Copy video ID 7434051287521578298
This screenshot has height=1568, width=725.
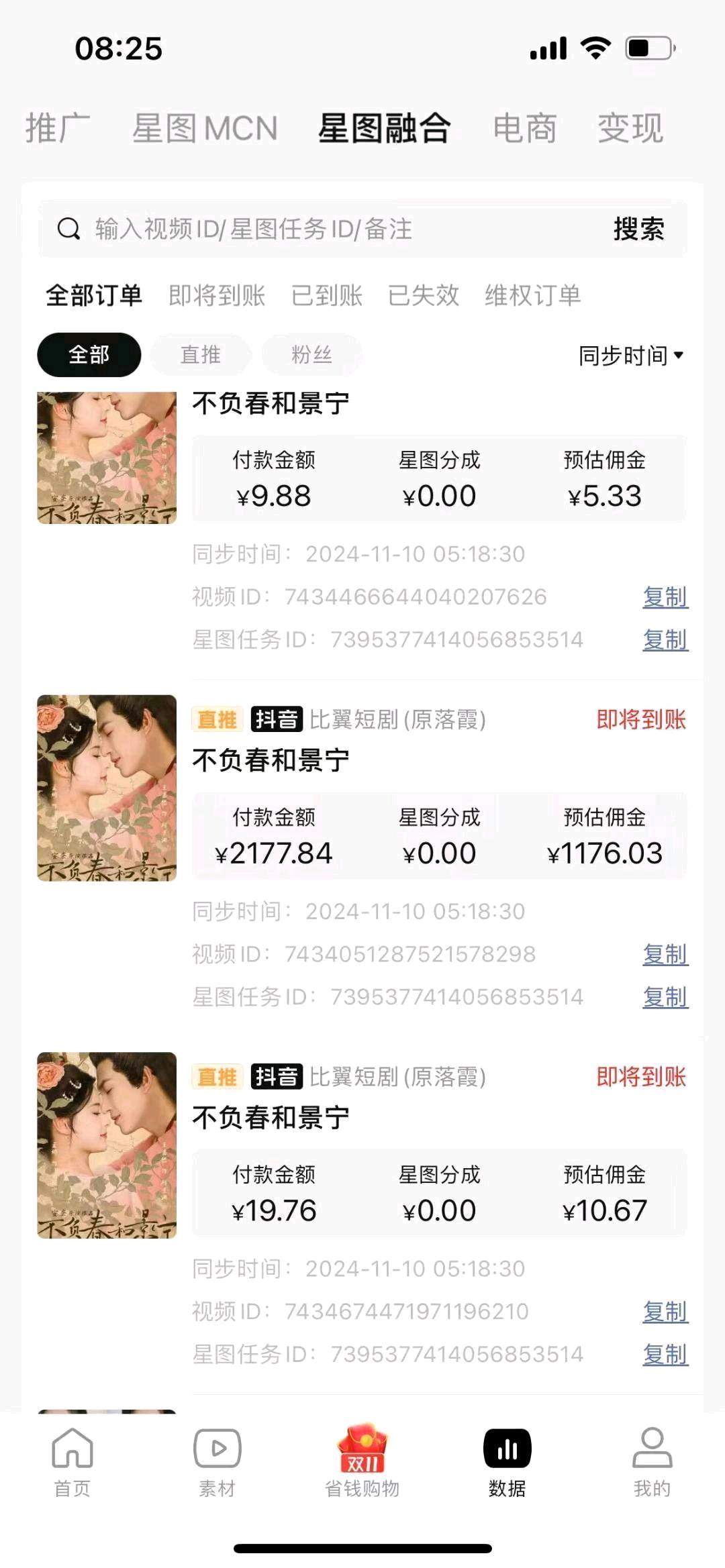pos(665,953)
